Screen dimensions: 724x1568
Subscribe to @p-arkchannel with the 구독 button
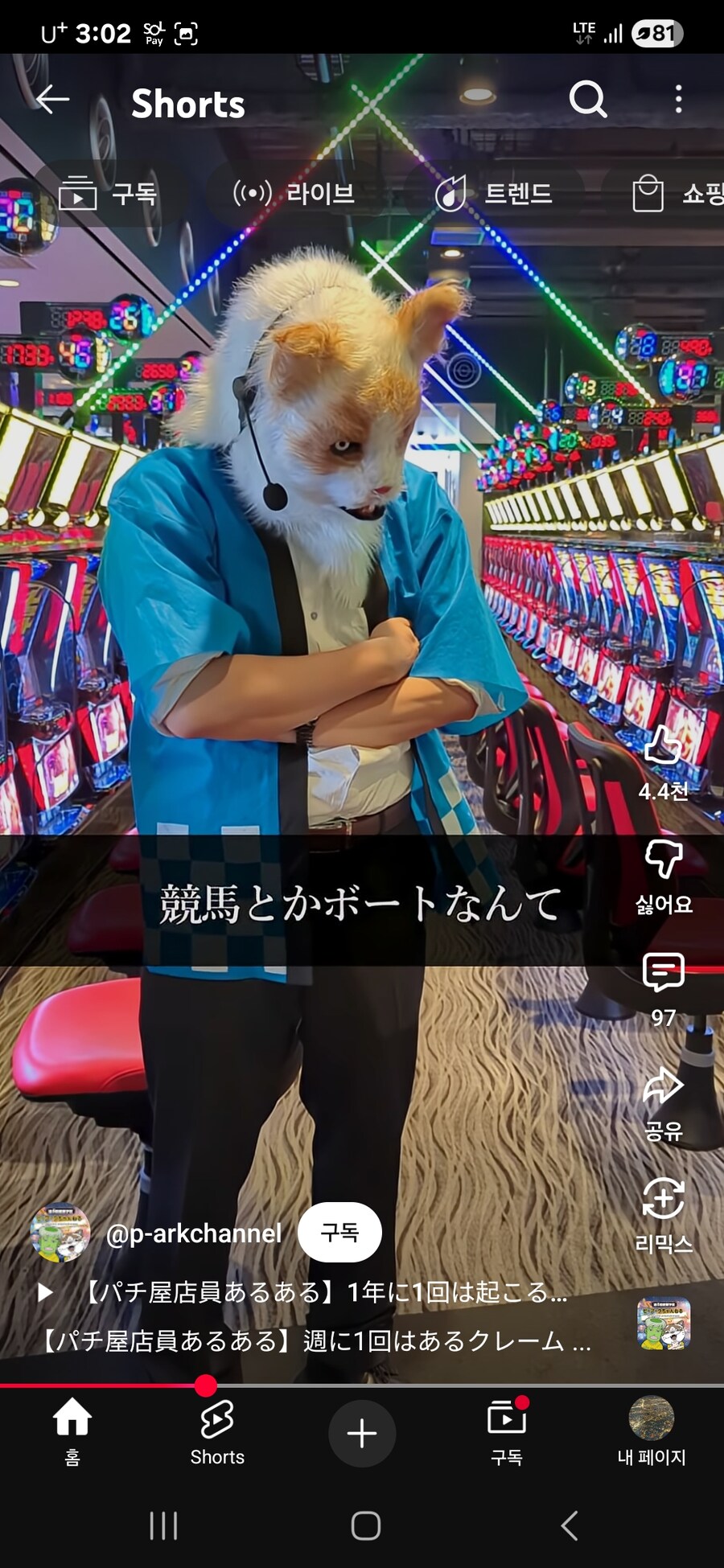tap(339, 1232)
